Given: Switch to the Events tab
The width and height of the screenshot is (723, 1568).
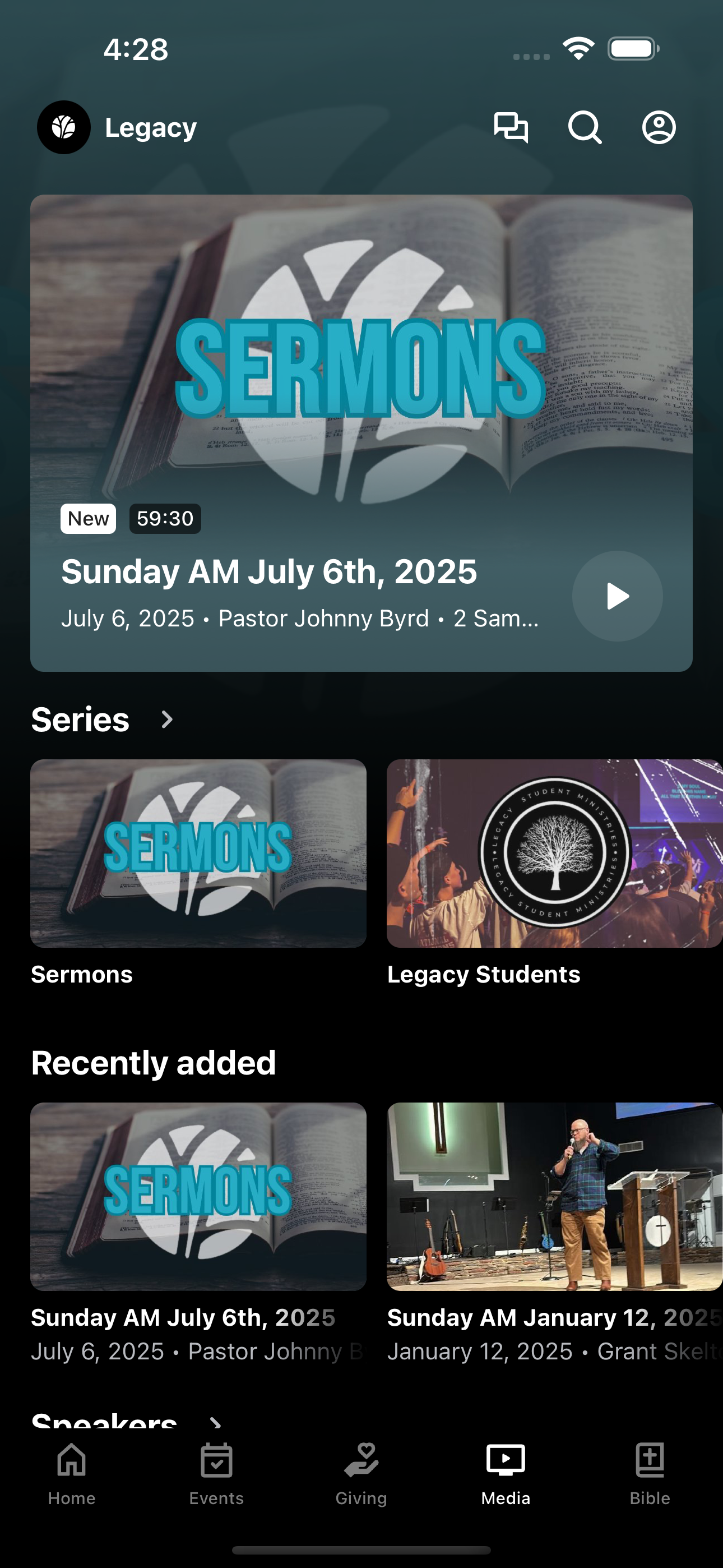Looking at the screenshot, I should pos(216,1474).
